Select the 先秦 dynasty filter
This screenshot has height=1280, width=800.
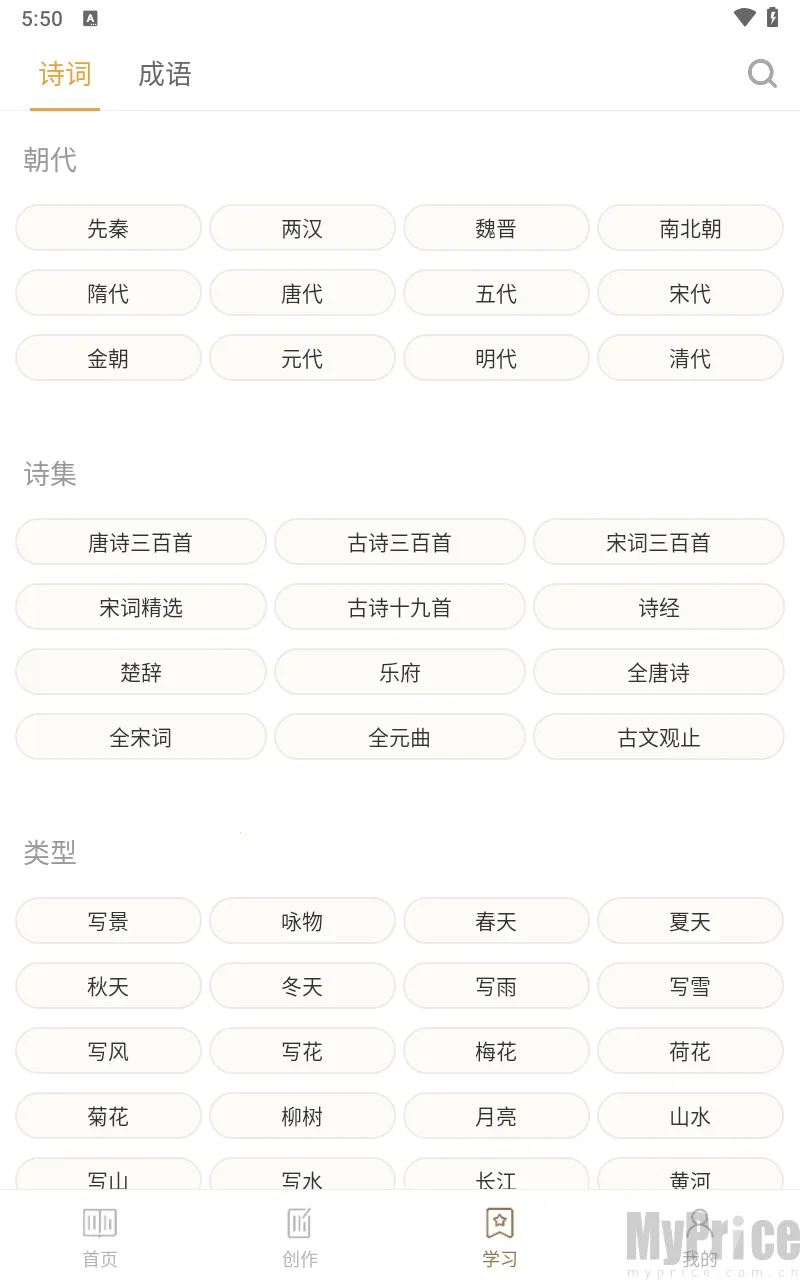tap(107, 228)
